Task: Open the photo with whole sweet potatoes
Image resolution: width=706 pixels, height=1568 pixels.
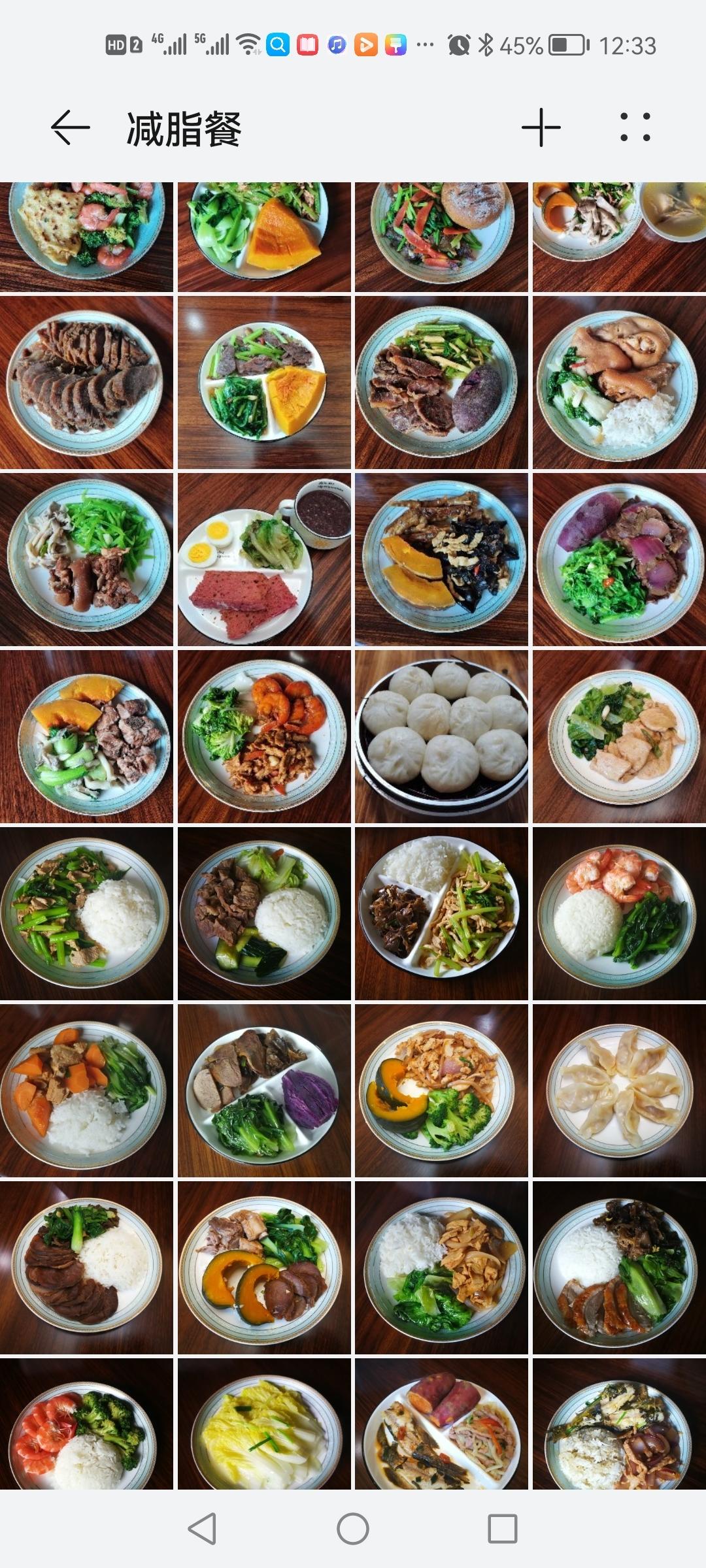Action: (x=441, y=1424)
